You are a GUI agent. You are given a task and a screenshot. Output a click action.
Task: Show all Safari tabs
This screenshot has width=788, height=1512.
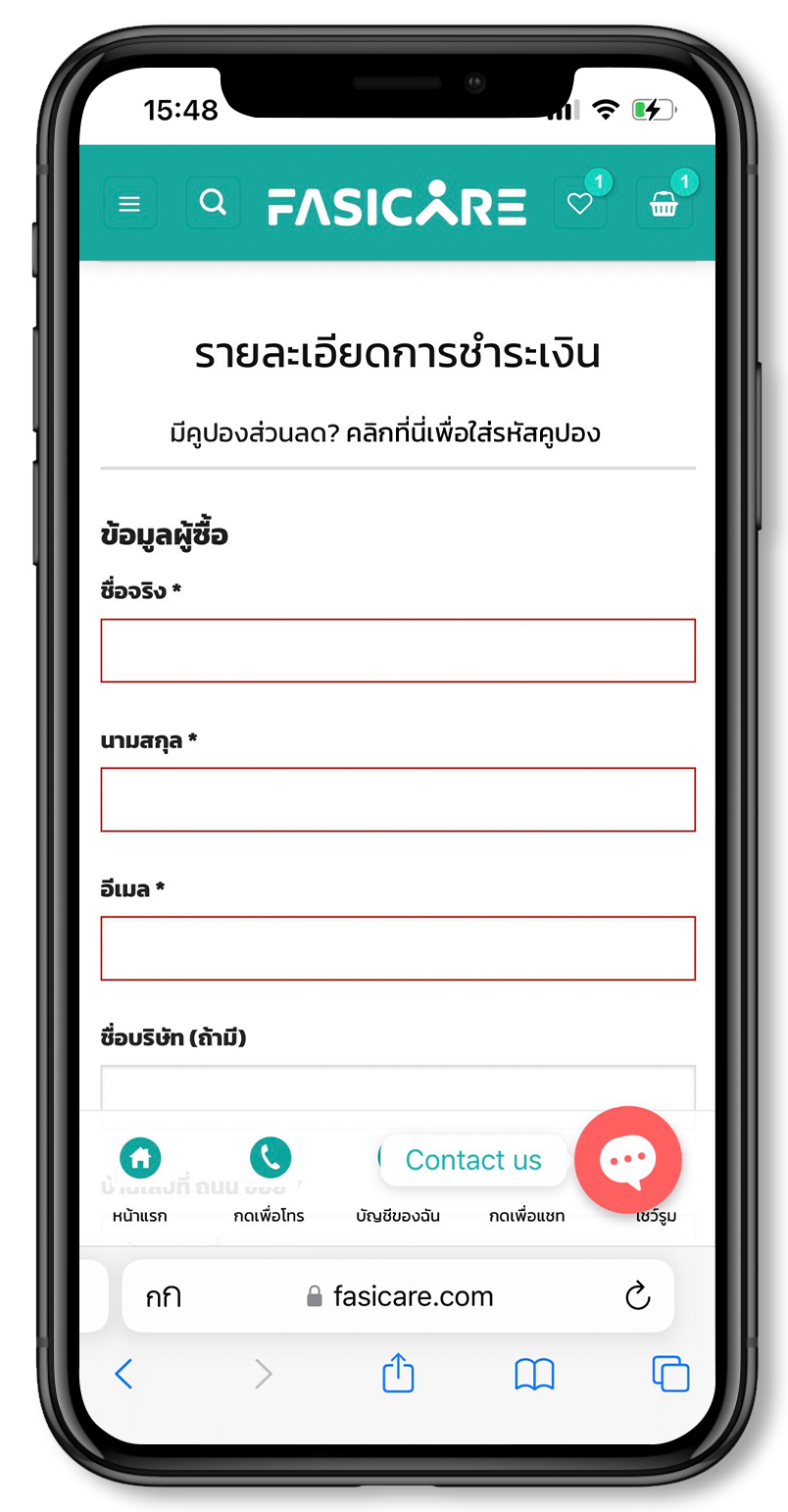[670, 1374]
